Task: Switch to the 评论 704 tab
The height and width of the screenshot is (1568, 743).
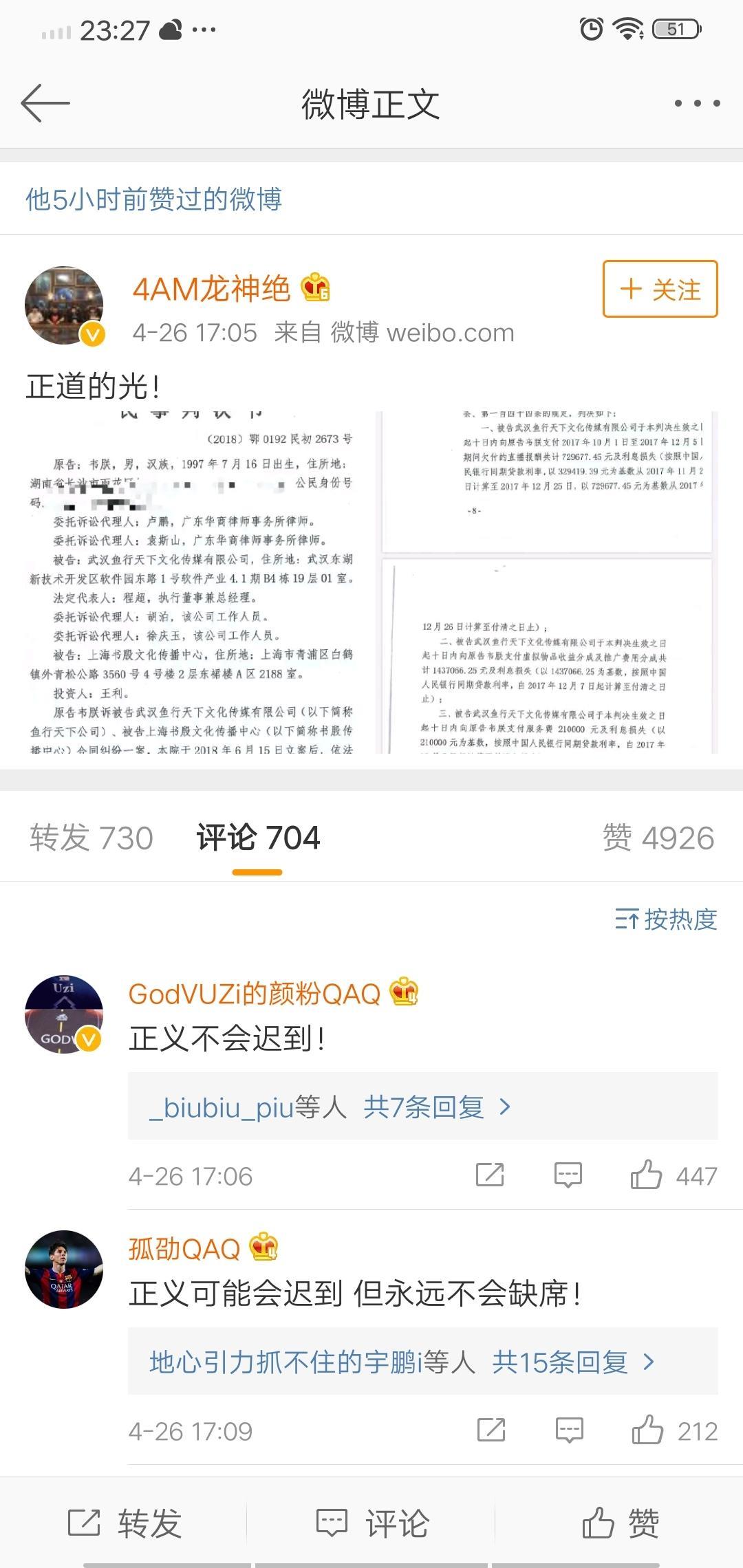Action: 258,838
